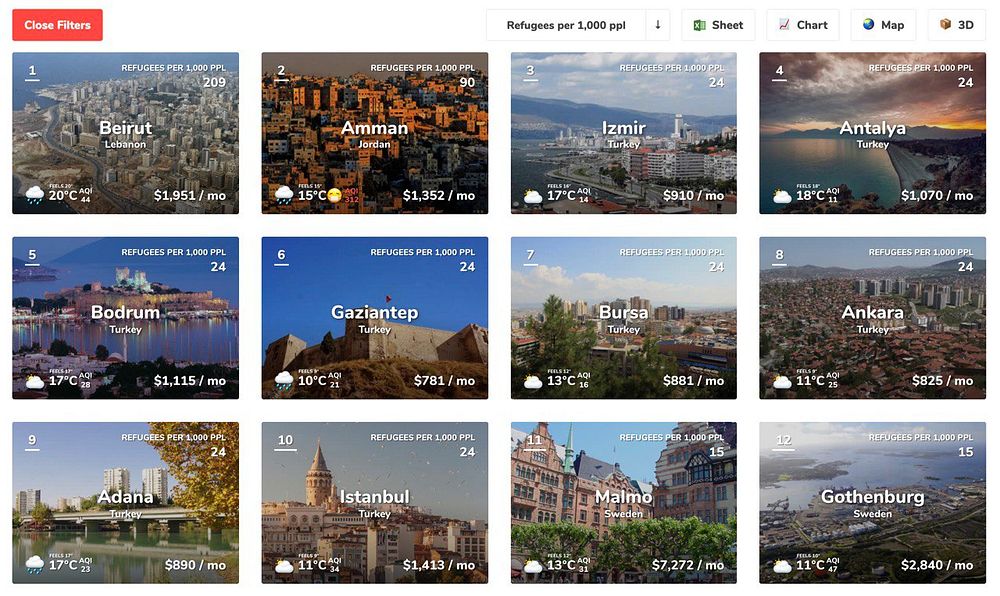This screenshot has height=596, width=1000.
Task: Select the Gothenburg city card
Action: pos(872,502)
